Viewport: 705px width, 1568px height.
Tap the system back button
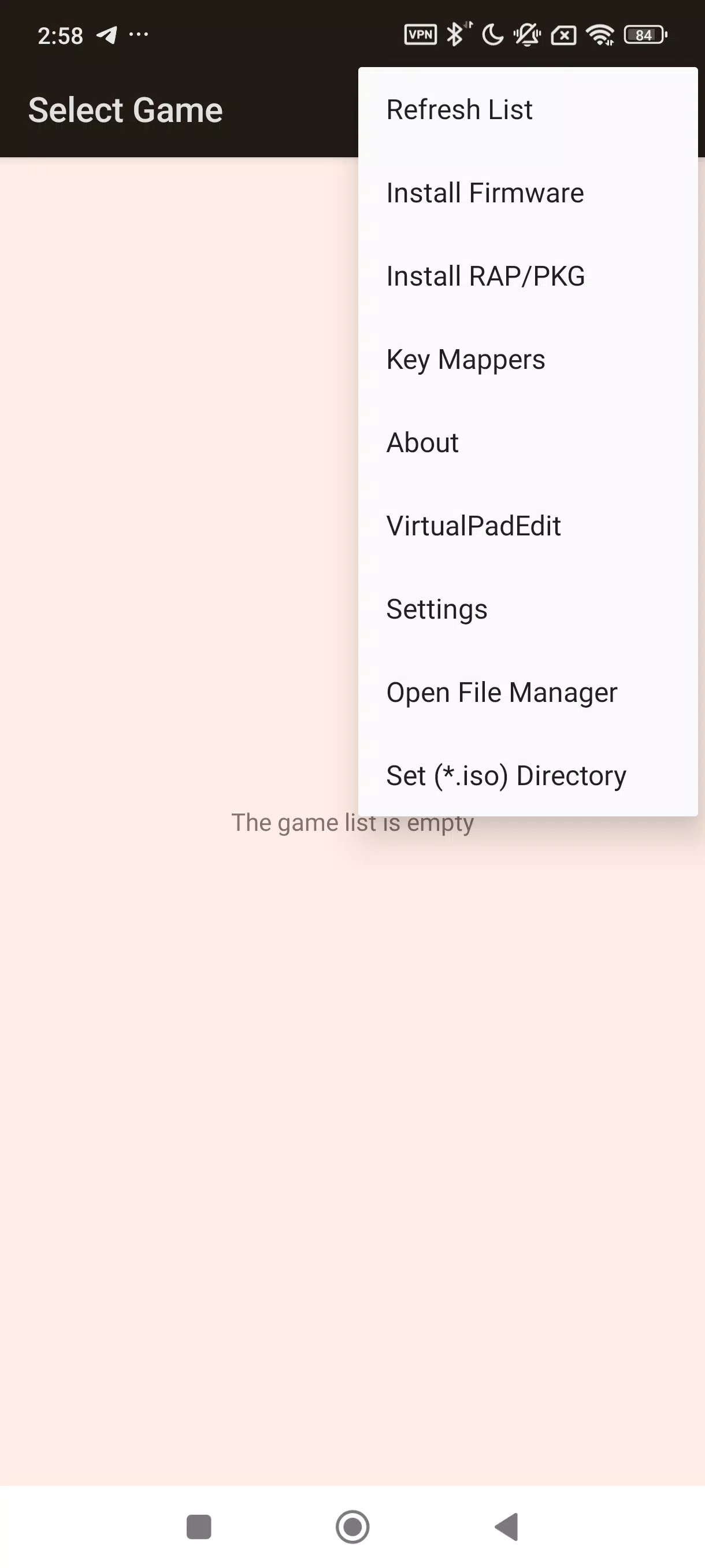click(x=507, y=1526)
